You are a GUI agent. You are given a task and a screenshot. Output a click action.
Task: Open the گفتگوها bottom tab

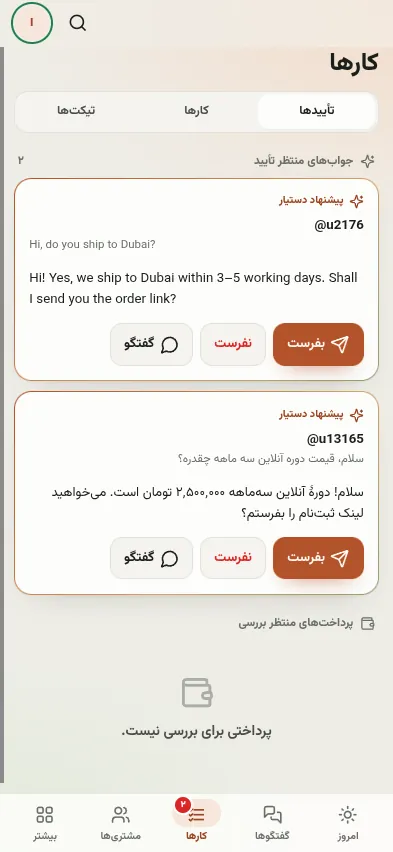click(272, 823)
